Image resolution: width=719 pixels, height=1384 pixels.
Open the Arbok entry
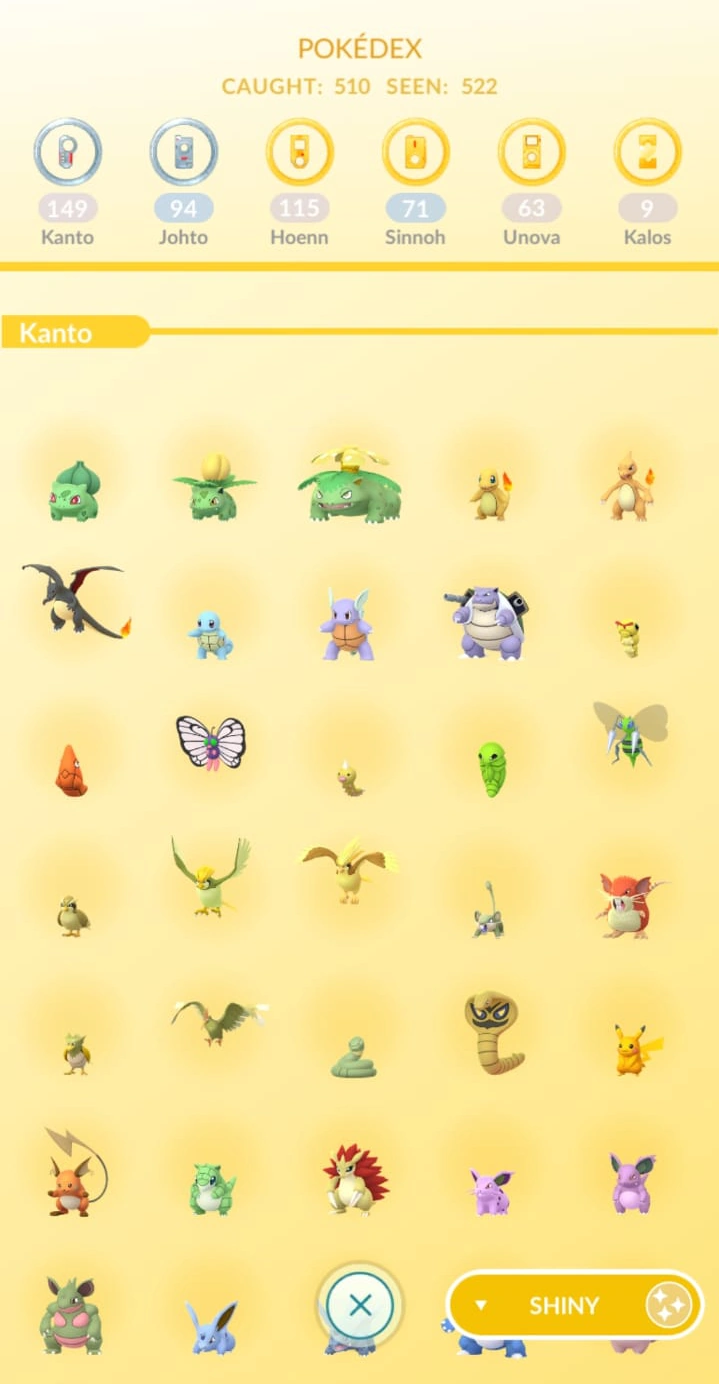click(x=494, y=1032)
